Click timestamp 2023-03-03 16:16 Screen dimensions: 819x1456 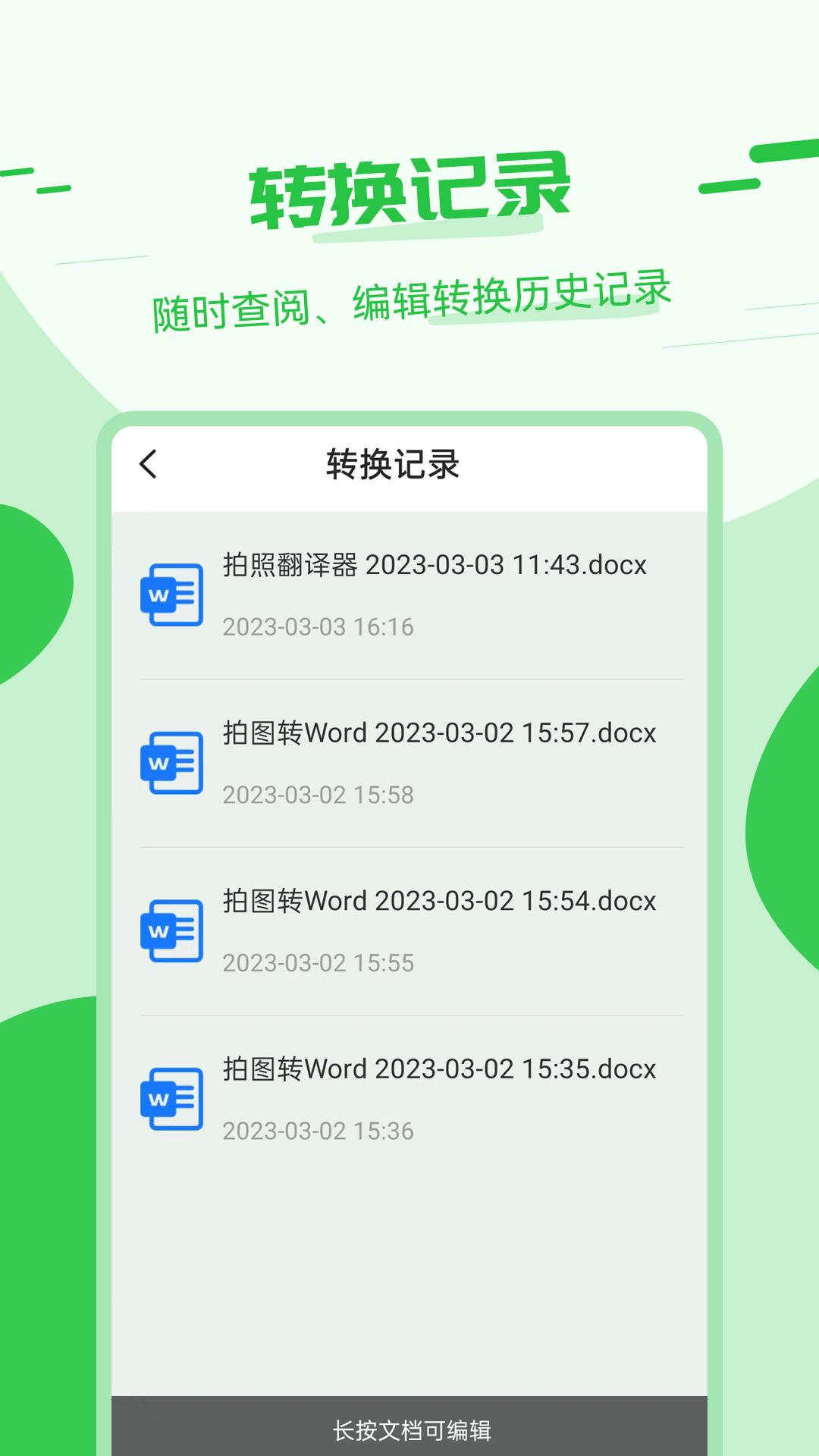tap(318, 627)
